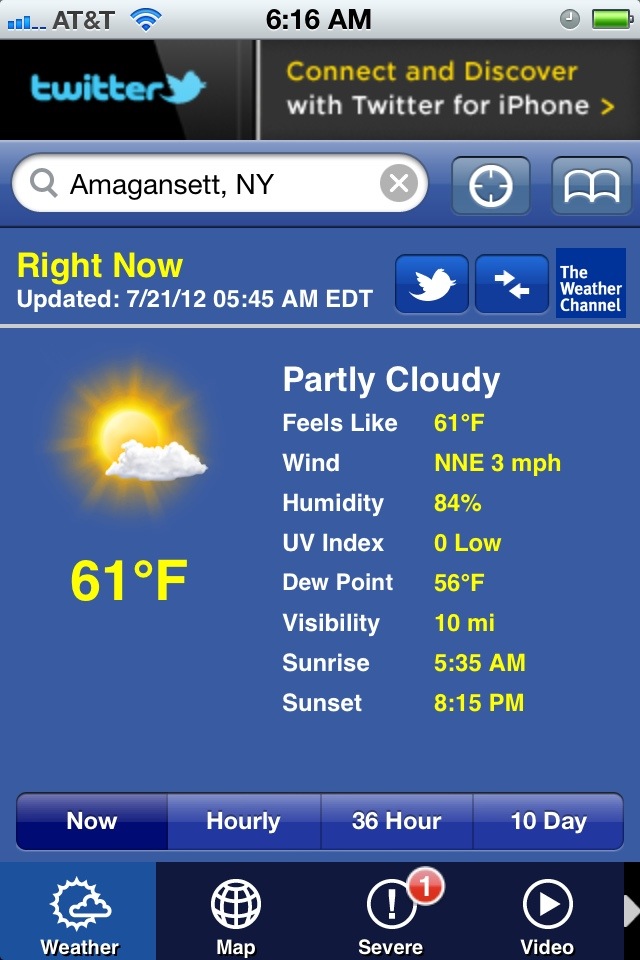Screen dimensions: 640x960
Task: Open saved locations book icon
Action: pos(591,186)
